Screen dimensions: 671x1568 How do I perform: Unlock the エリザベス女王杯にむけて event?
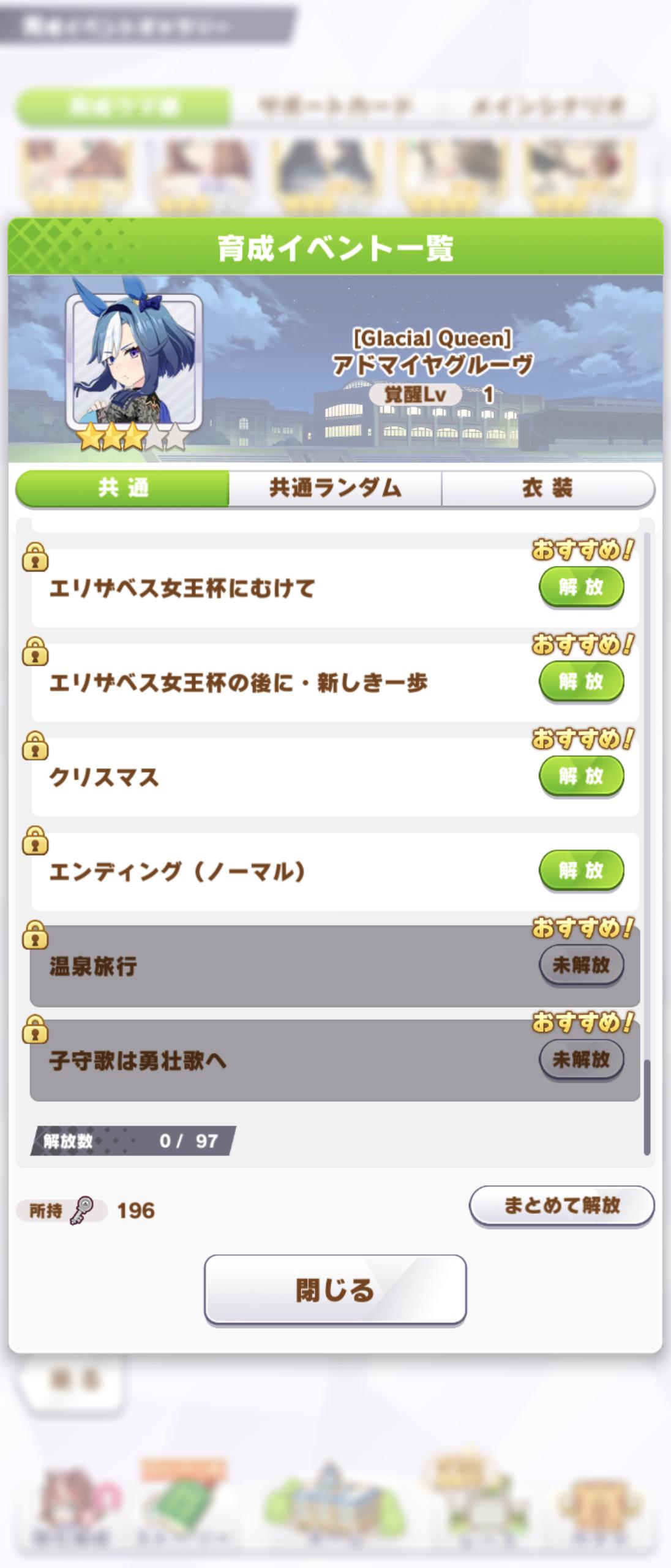(581, 587)
